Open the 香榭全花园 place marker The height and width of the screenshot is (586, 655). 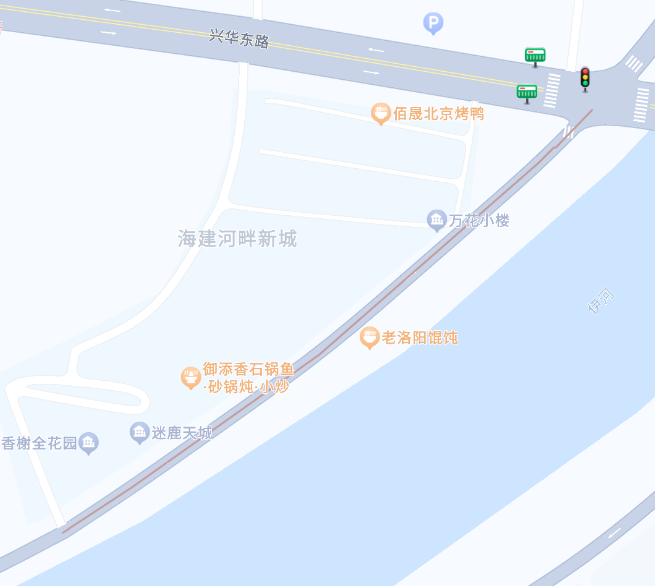89,442
